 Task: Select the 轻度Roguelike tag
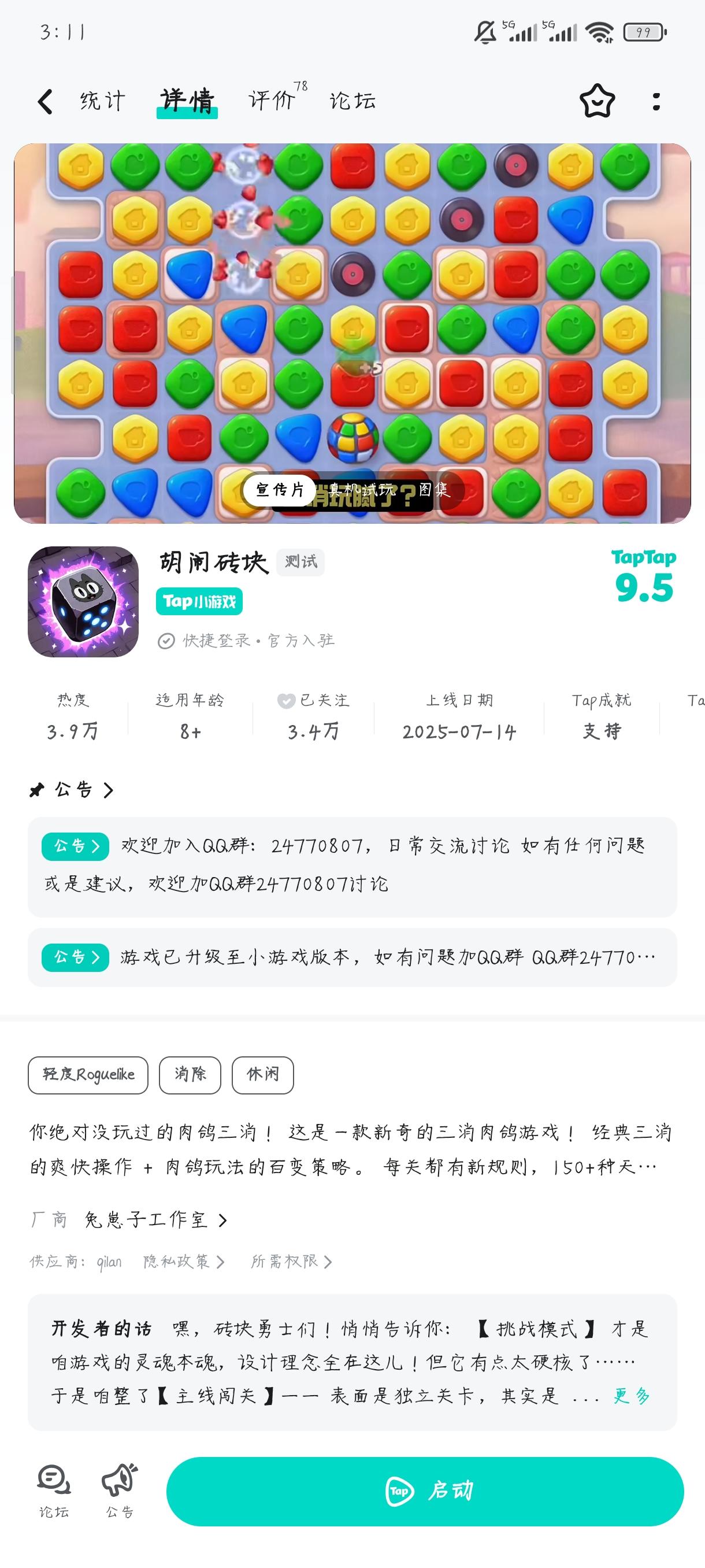88,1075
